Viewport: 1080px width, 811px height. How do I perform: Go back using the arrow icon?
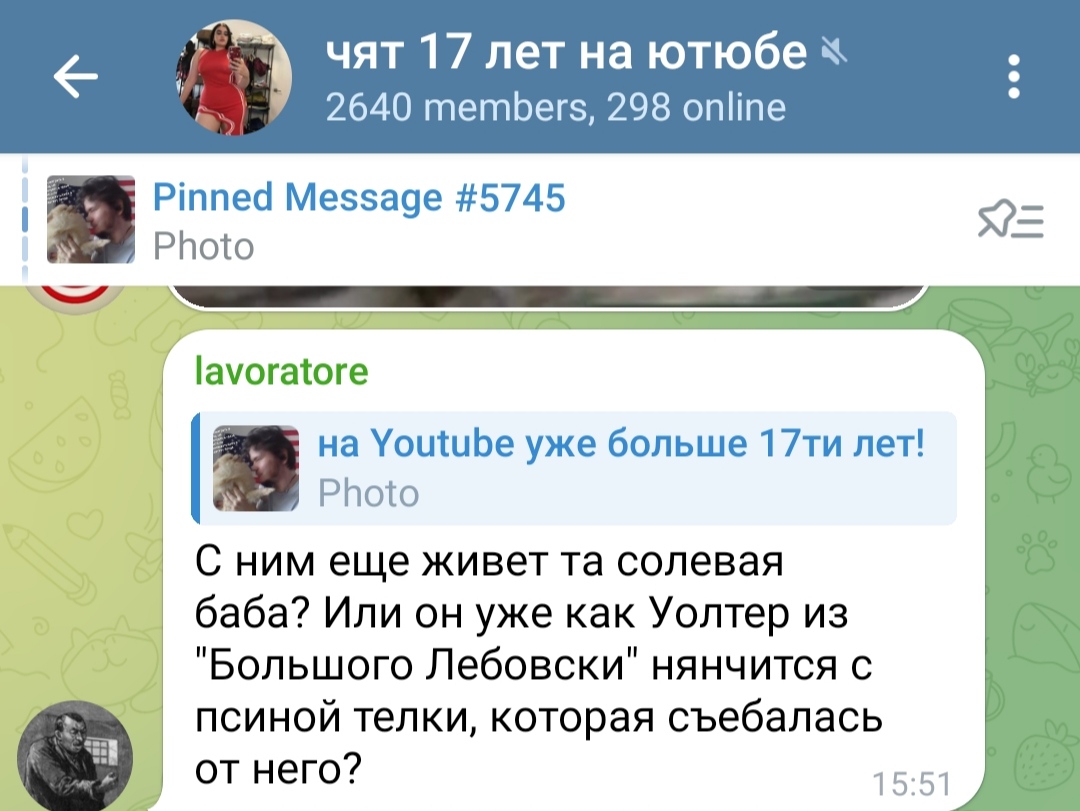(x=76, y=76)
